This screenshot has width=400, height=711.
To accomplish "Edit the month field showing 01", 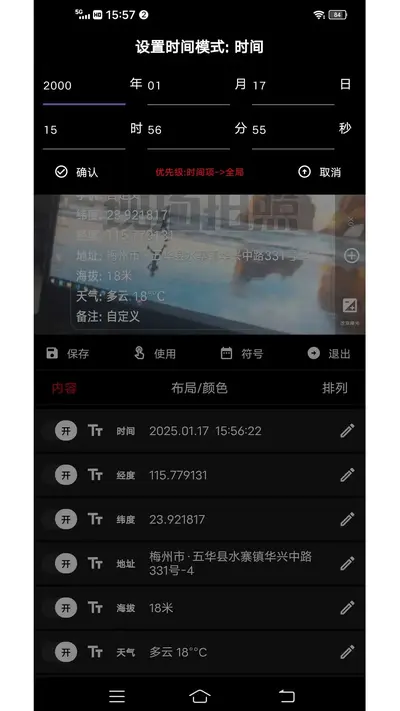I will (188, 86).
